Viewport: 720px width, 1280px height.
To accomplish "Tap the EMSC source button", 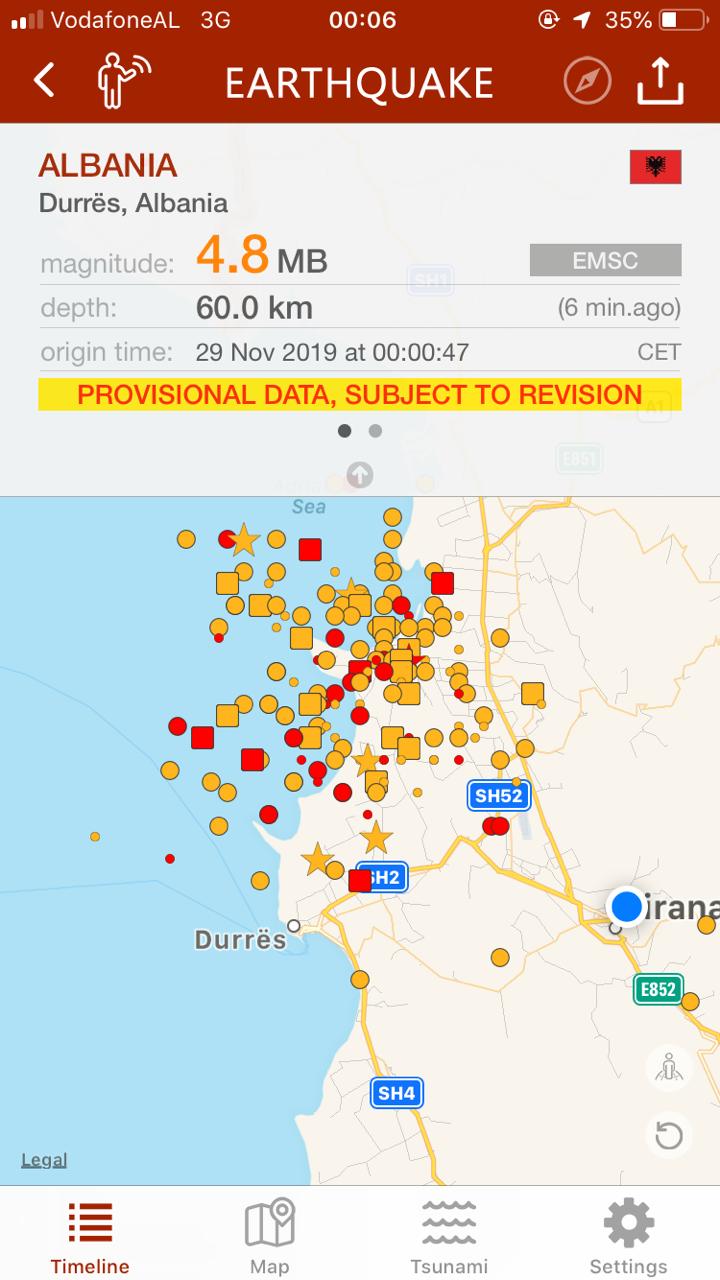I will pos(605,261).
